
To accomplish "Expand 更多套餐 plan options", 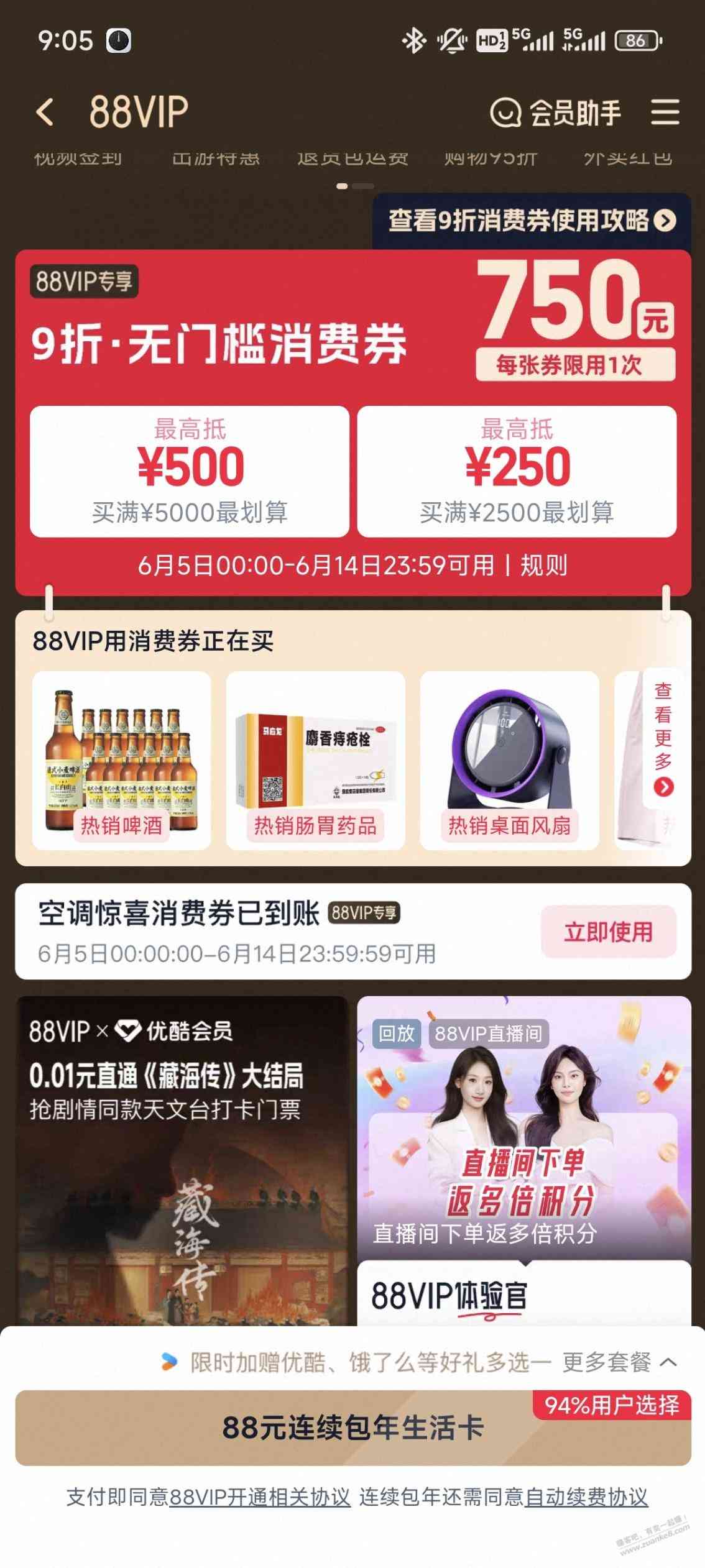I will pos(619,1362).
